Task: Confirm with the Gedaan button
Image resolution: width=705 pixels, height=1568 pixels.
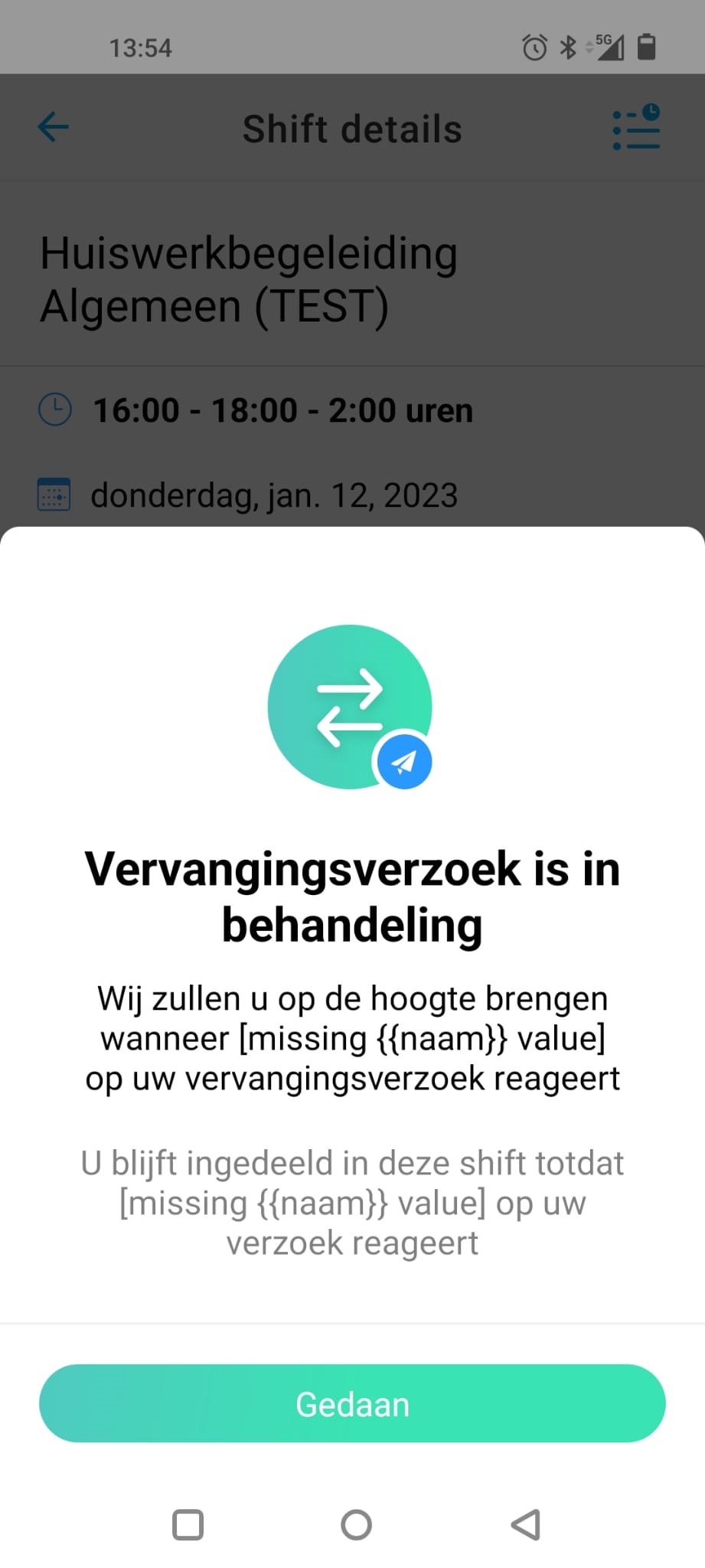Action: (x=352, y=1403)
